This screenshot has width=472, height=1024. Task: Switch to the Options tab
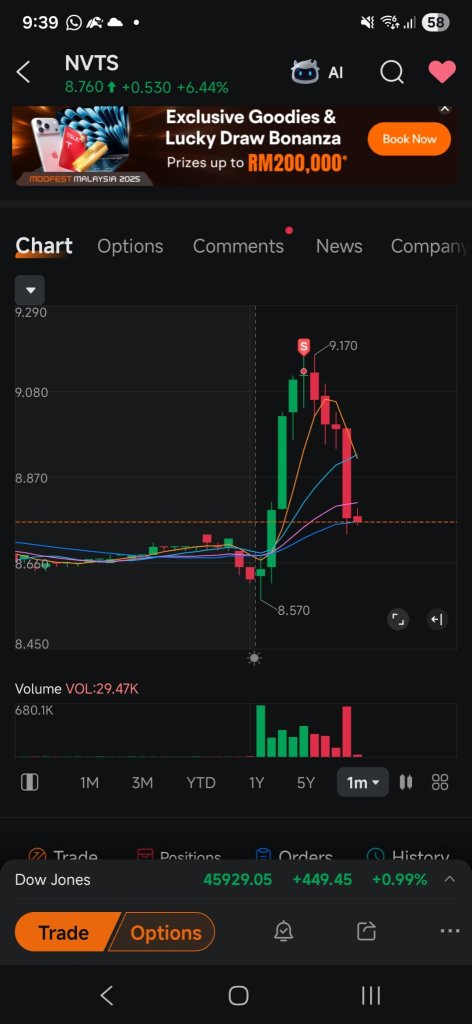(130, 246)
